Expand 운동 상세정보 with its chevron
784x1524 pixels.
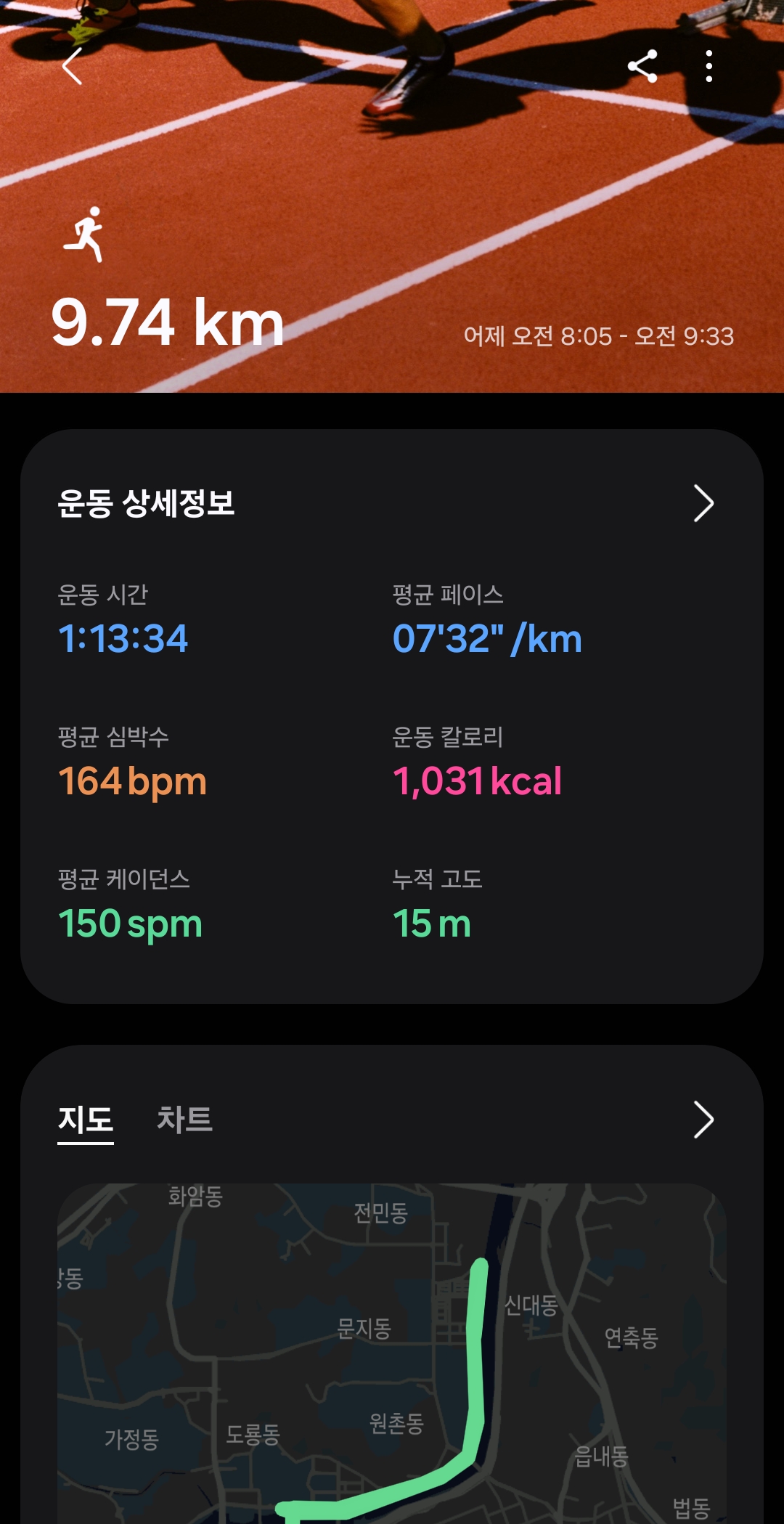pos(703,503)
